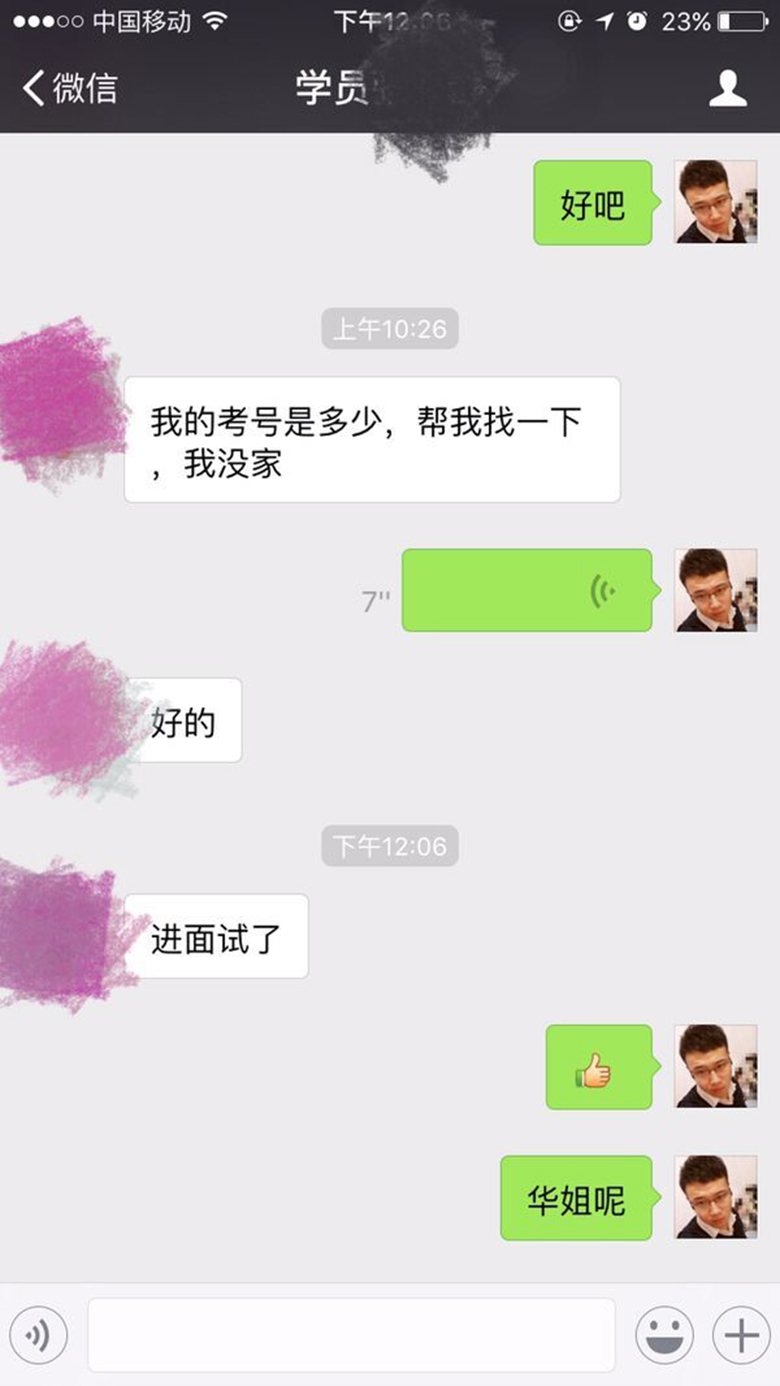780x1386 pixels.
Task: Tap the message text field
Action: [x=351, y=1335]
